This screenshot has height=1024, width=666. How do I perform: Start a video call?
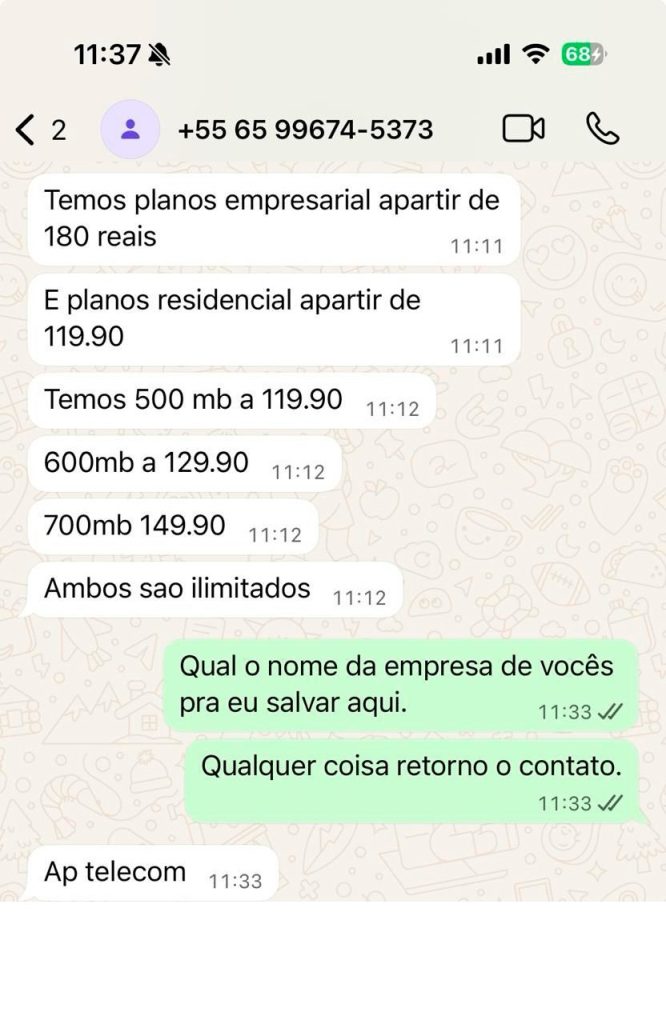523,129
